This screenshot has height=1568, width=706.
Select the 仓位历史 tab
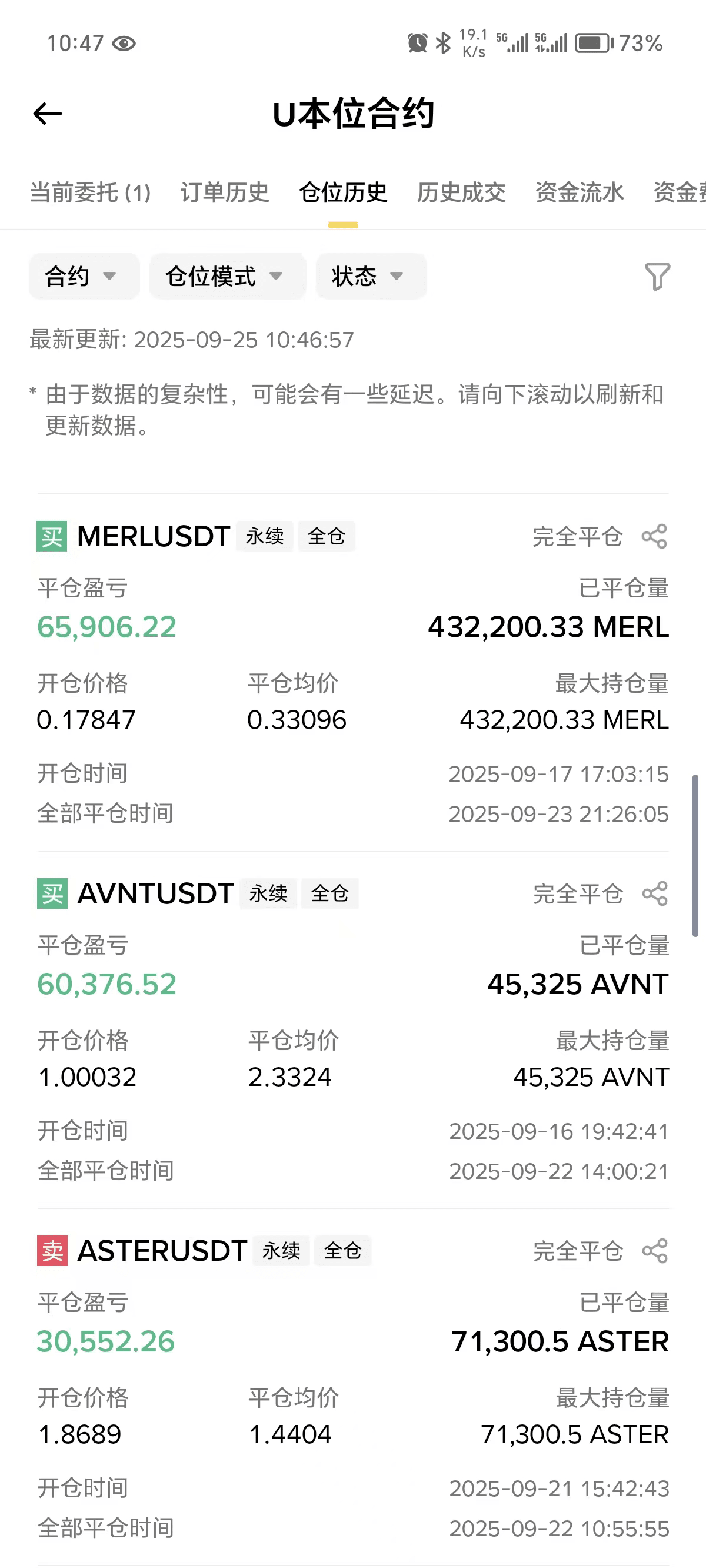tap(342, 193)
